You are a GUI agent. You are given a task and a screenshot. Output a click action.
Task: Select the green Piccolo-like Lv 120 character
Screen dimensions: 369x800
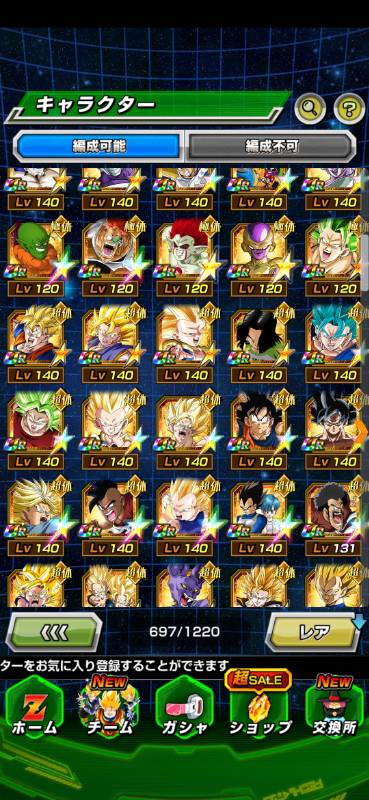coord(36,258)
